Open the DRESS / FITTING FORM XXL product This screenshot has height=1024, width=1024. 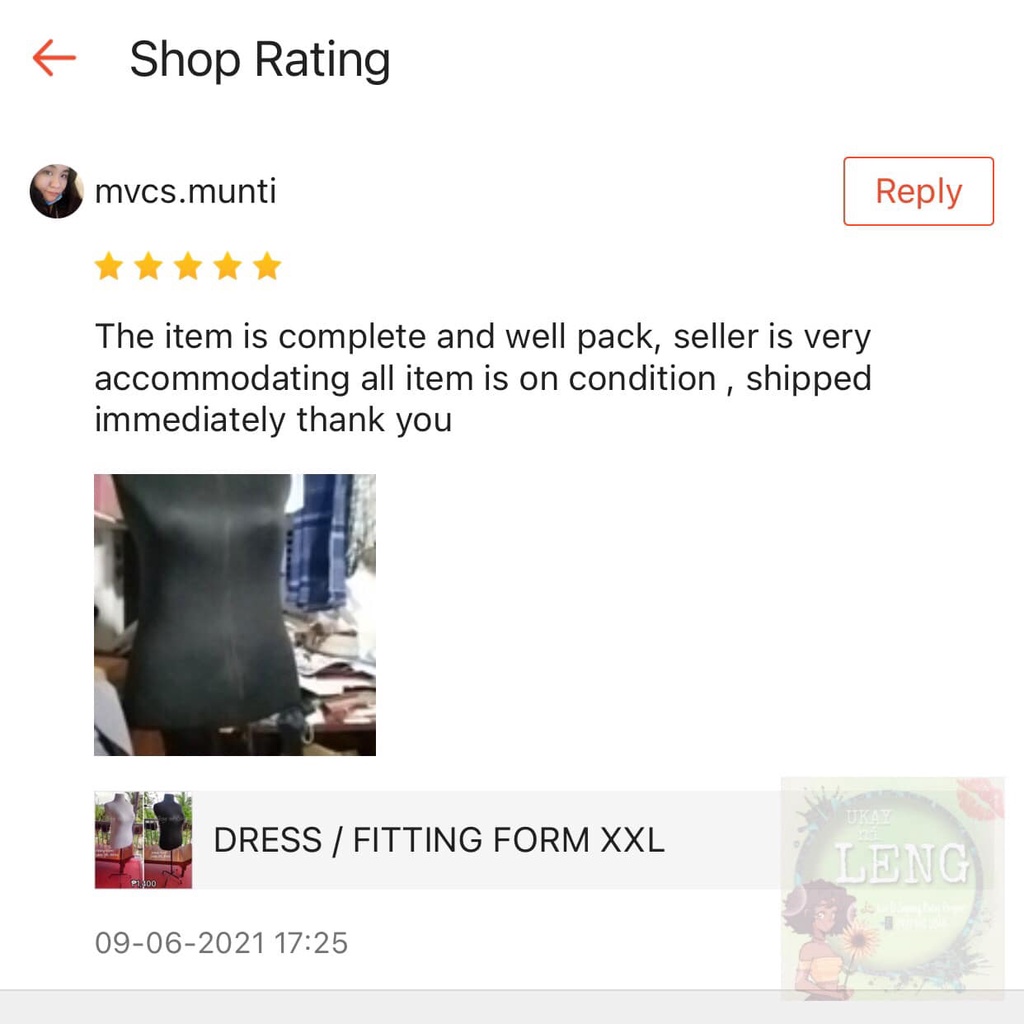point(438,840)
